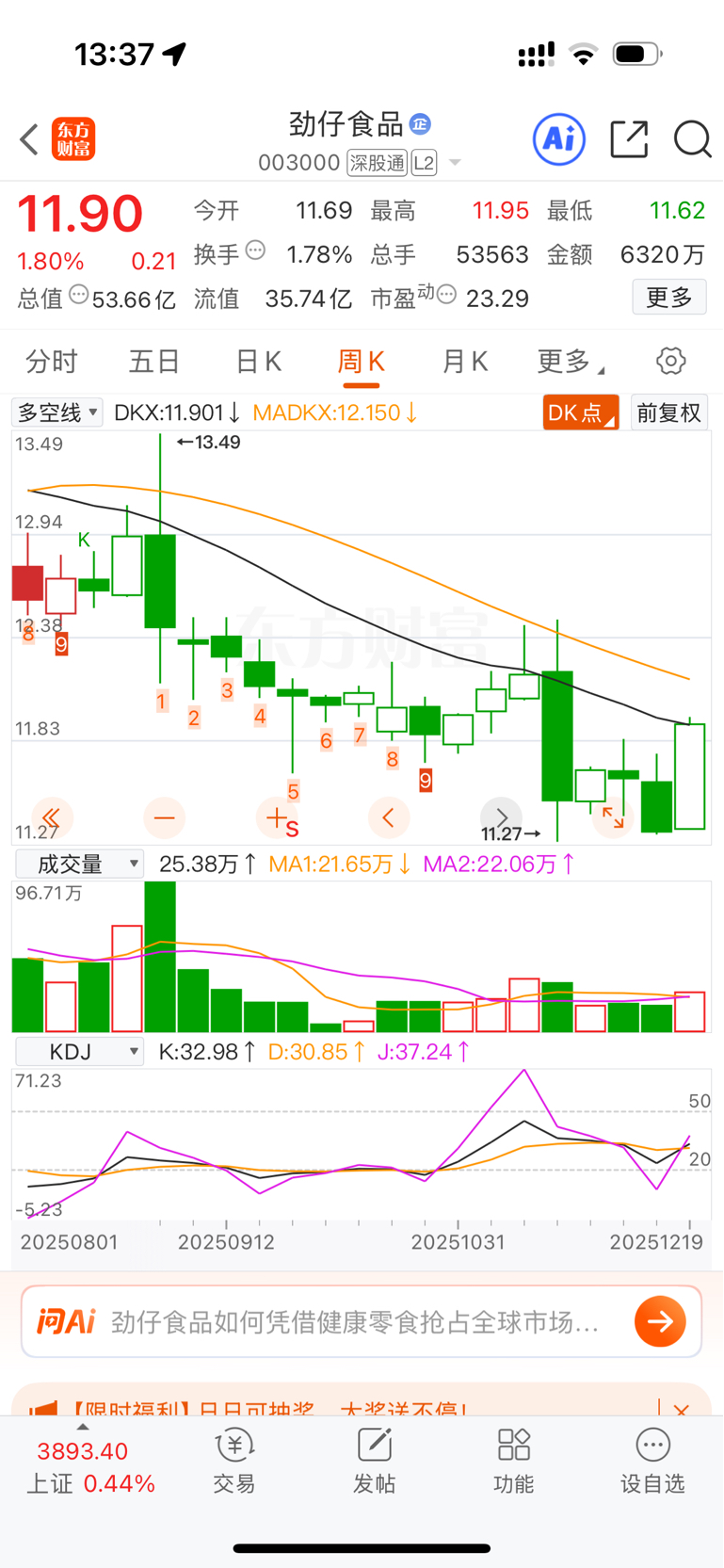Zoom out the K-line chart
This screenshot has width=724, height=1568.
[x=164, y=817]
